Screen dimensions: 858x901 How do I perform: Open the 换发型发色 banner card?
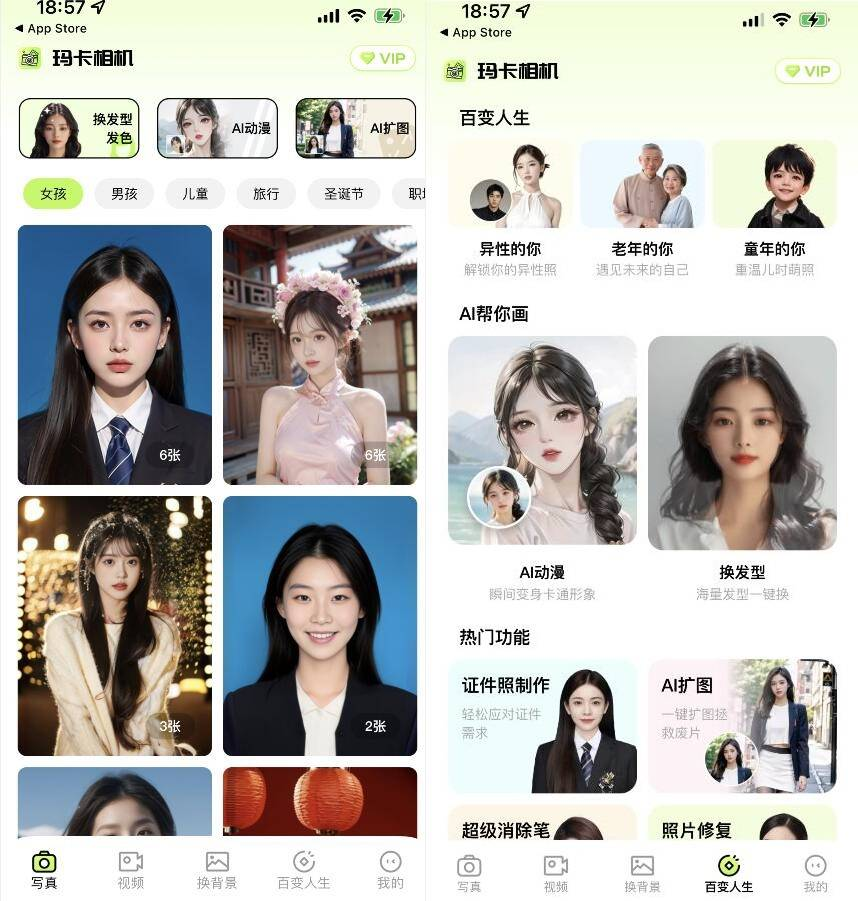(x=79, y=128)
